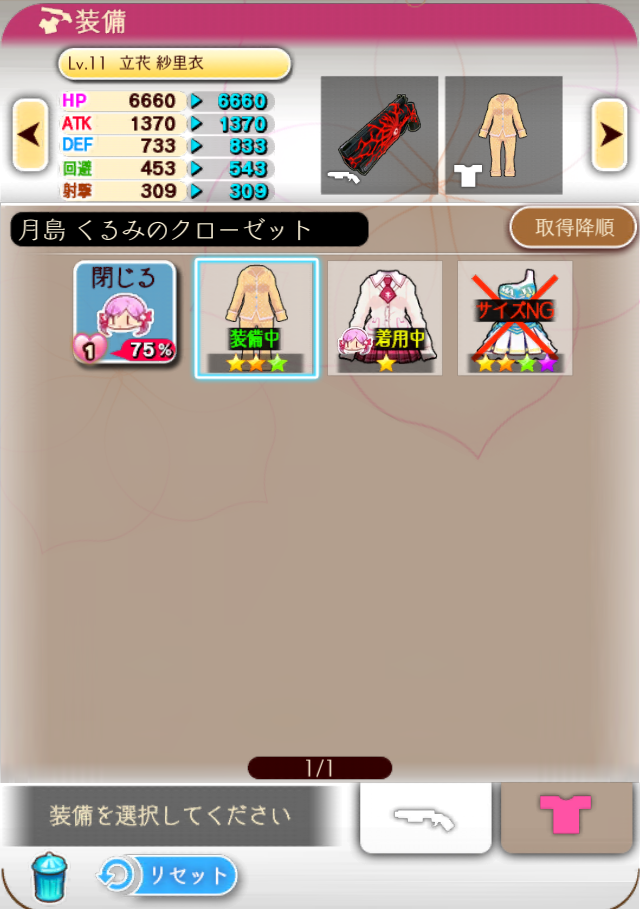
Task: Reset equipment with リセット button
Action: [170, 876]
